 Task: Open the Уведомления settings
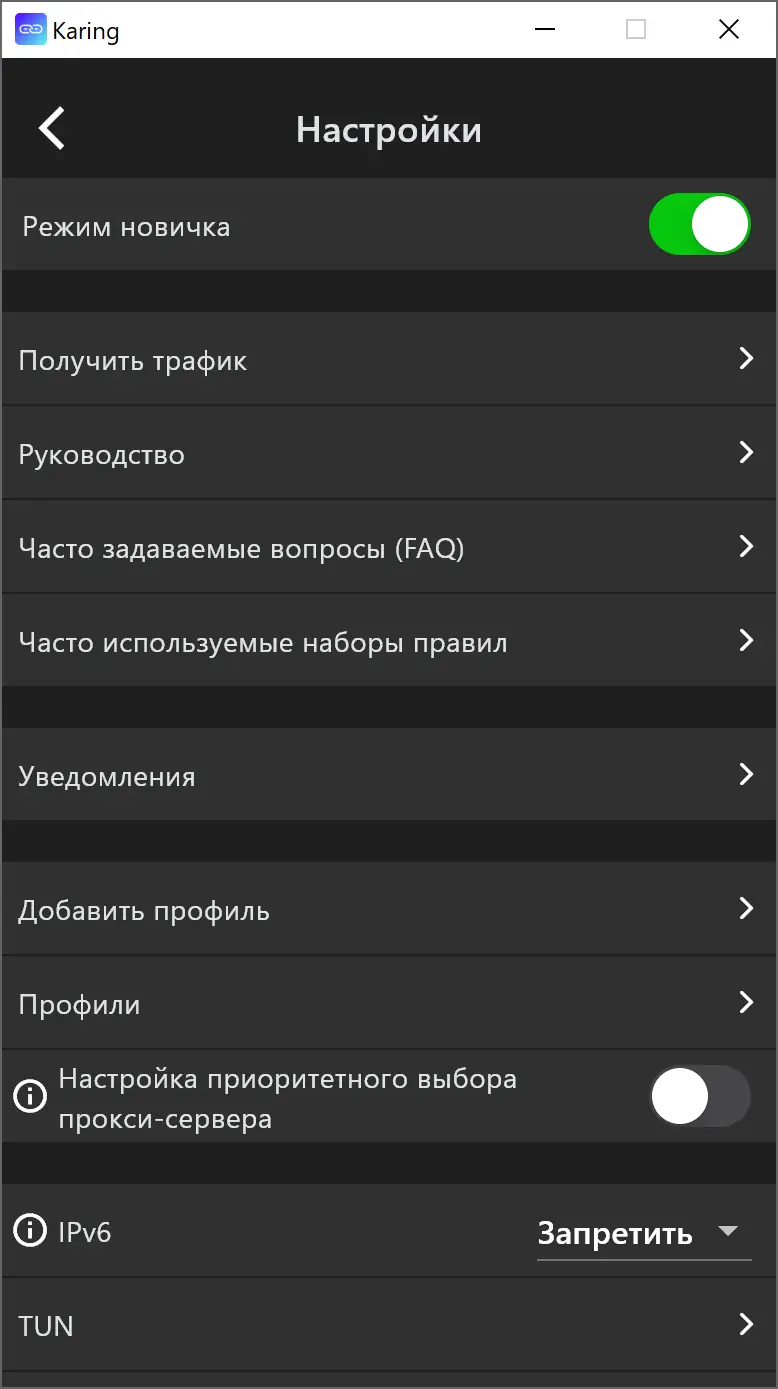tap(388, 776)
